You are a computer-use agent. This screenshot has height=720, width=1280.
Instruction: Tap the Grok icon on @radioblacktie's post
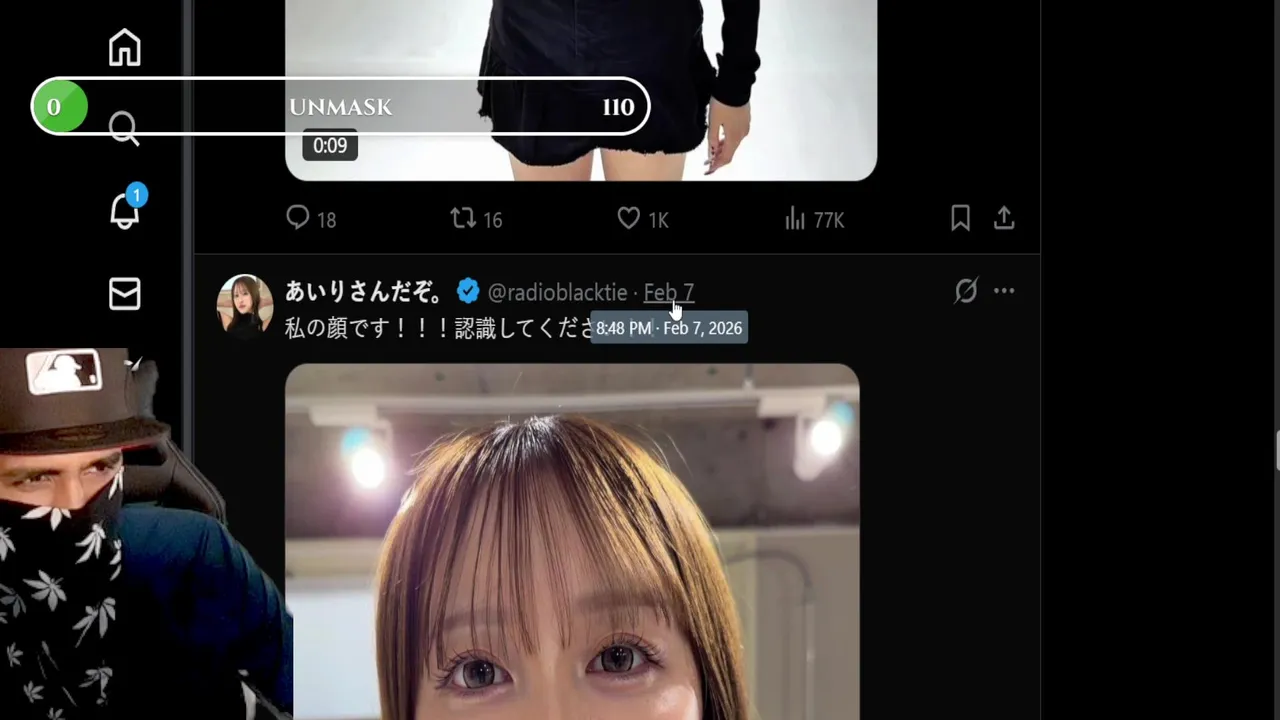pyautogui.click(x=965, y=291)
